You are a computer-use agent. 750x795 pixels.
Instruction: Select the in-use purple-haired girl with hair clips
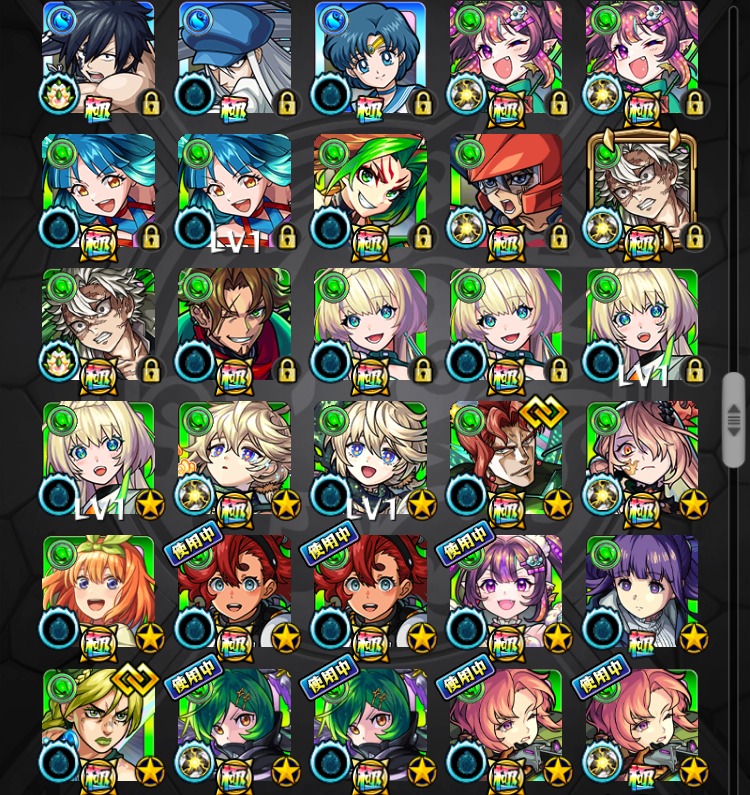click(506, 592)
